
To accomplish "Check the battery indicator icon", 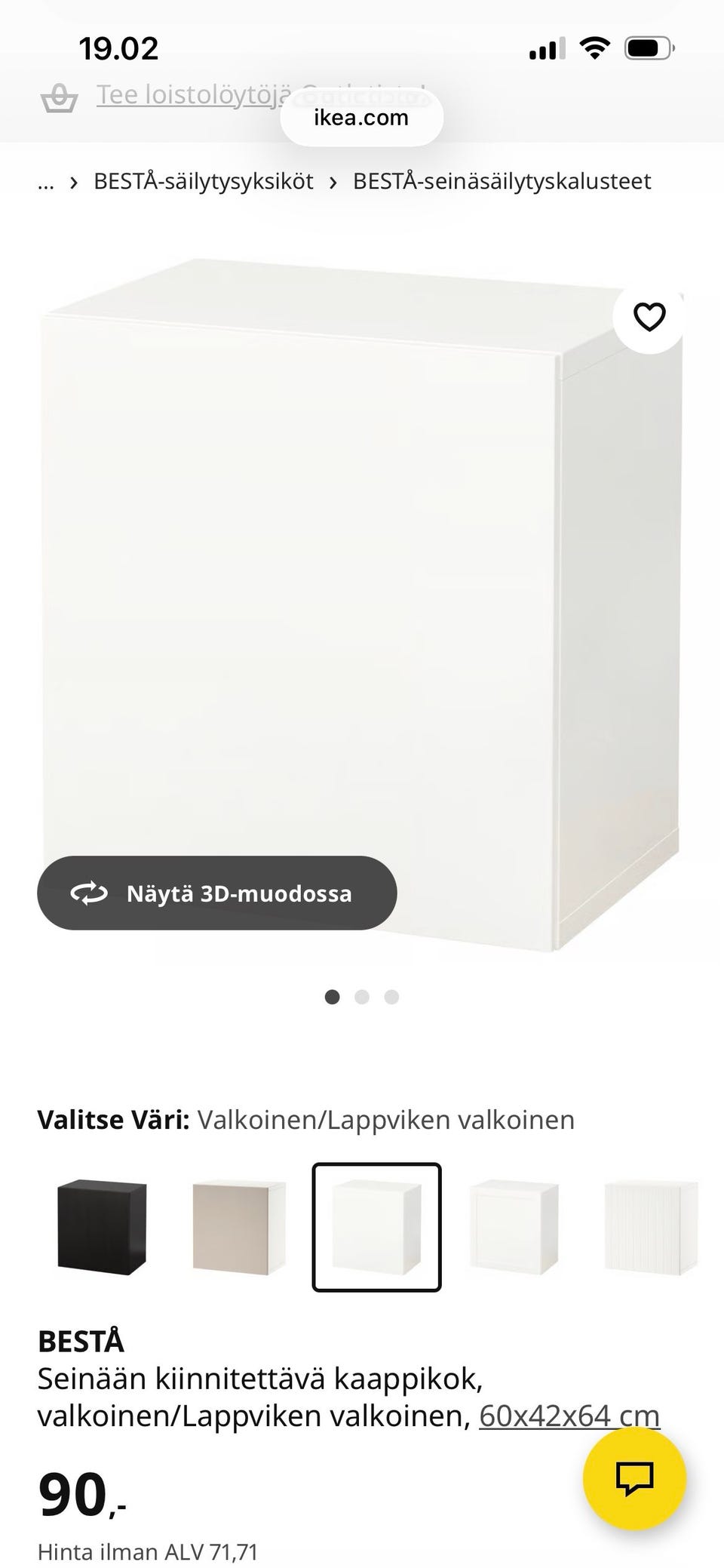I will point(650,47).
